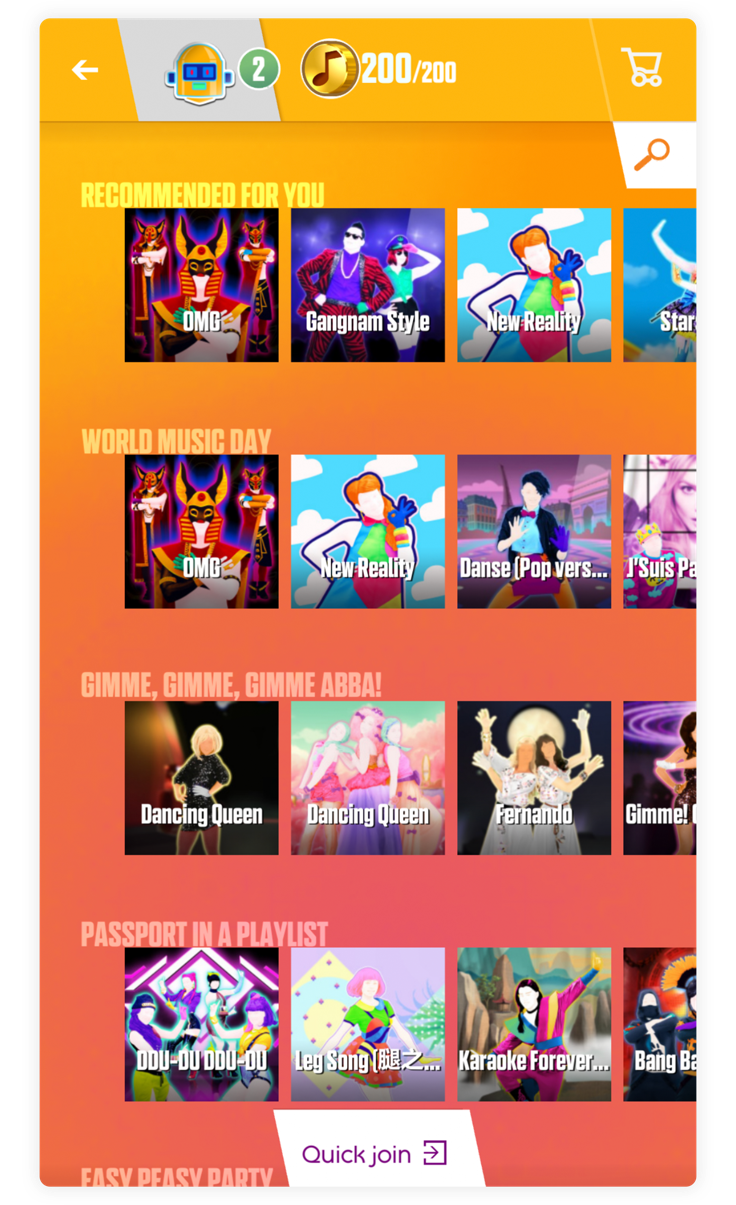Open the robot avatar profile

point(200,71)
